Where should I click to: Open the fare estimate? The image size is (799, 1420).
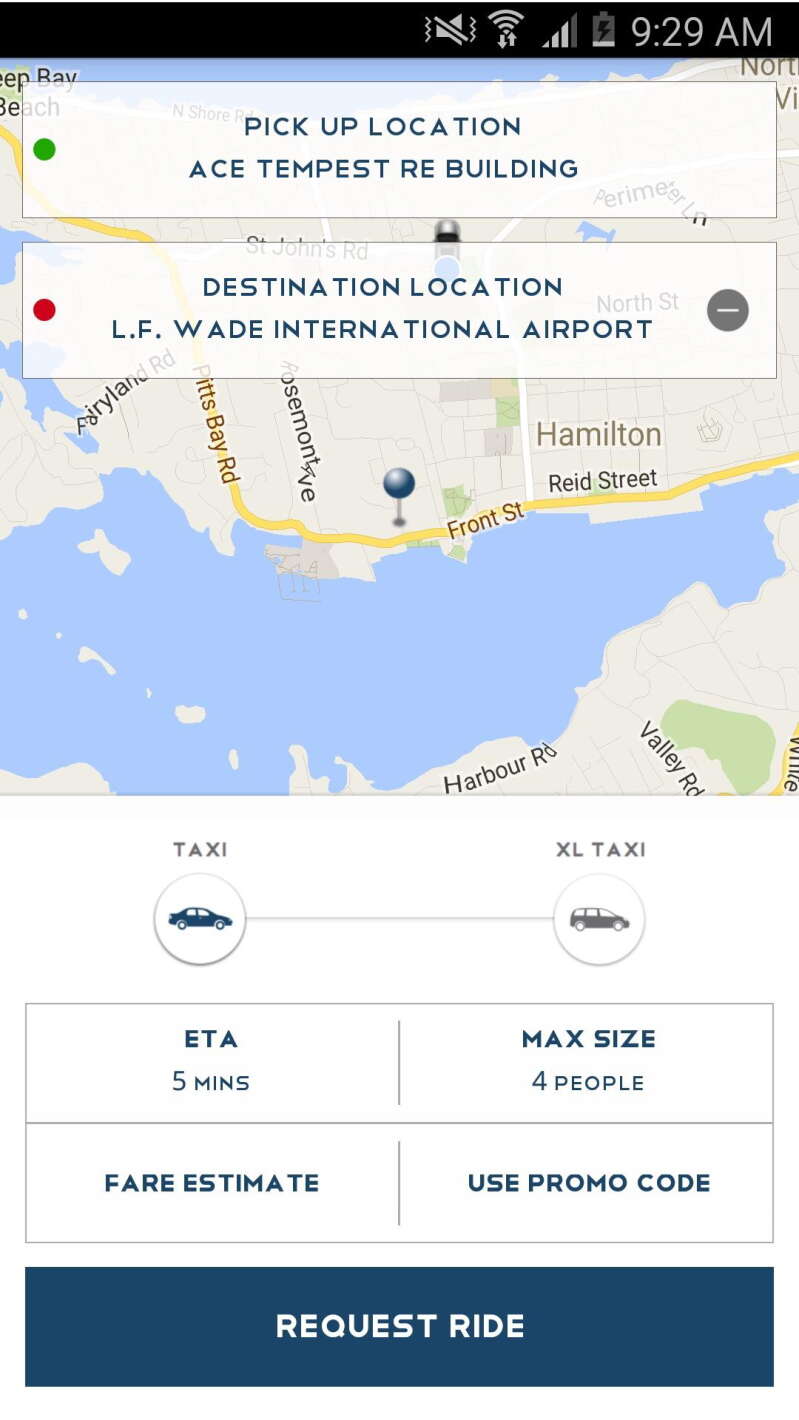pos(212,1183)
